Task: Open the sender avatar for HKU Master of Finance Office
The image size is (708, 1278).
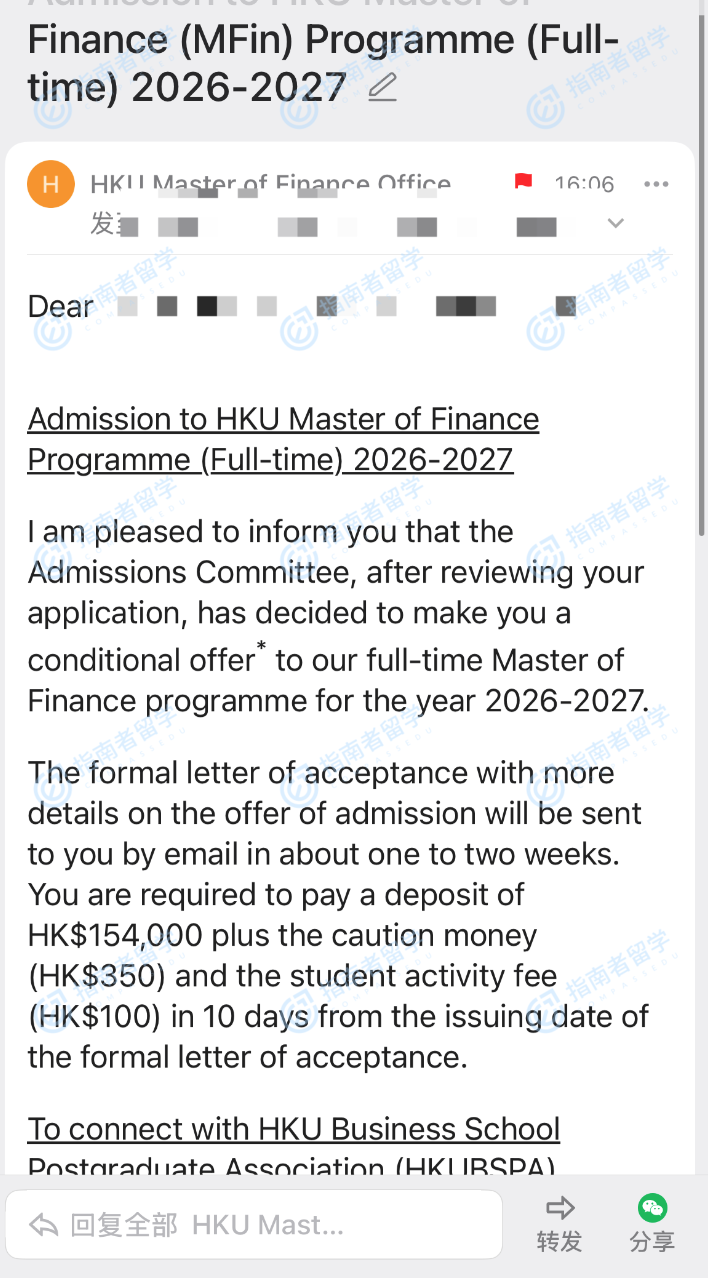Action: click(x=51, y=184)
